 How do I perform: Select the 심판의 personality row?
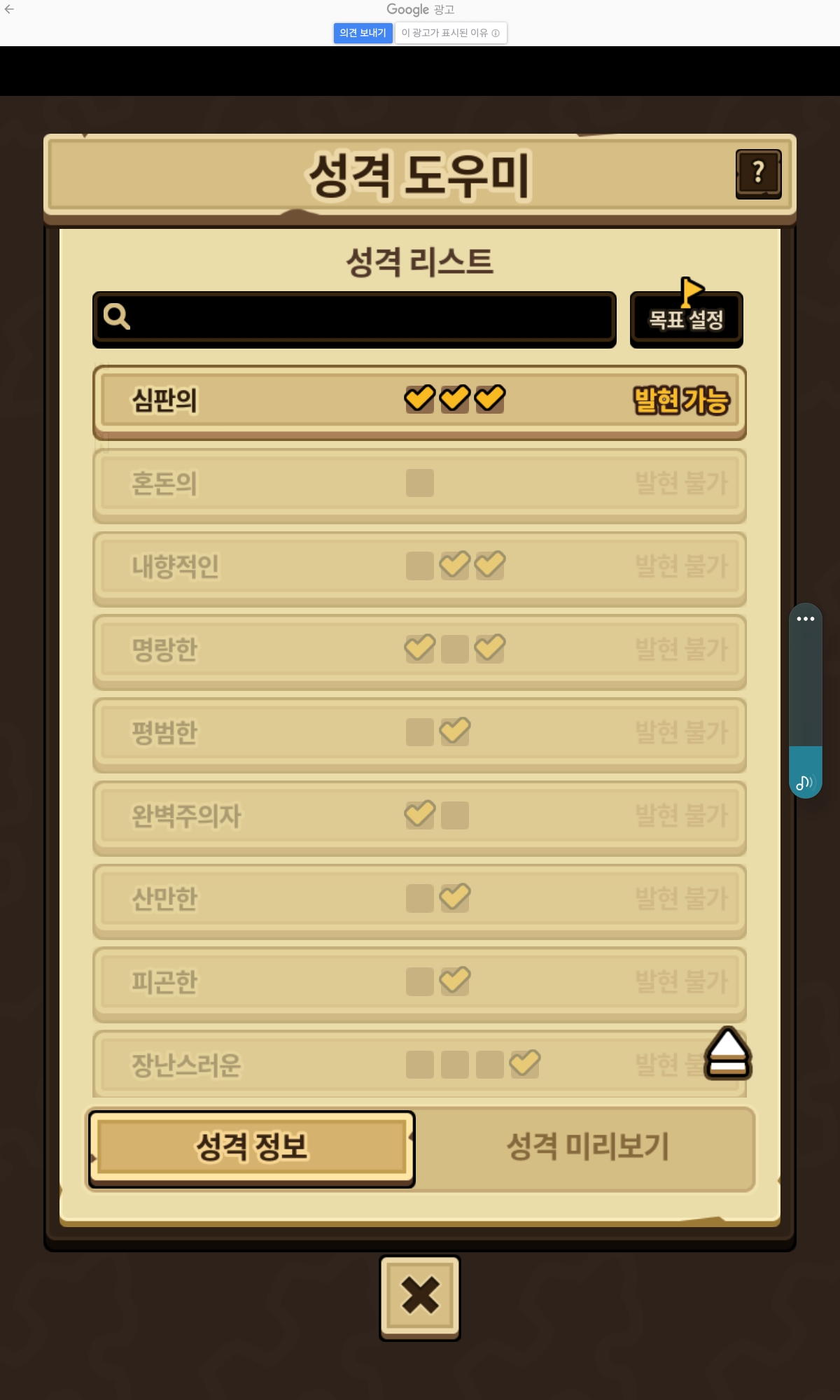click(419, 401)
